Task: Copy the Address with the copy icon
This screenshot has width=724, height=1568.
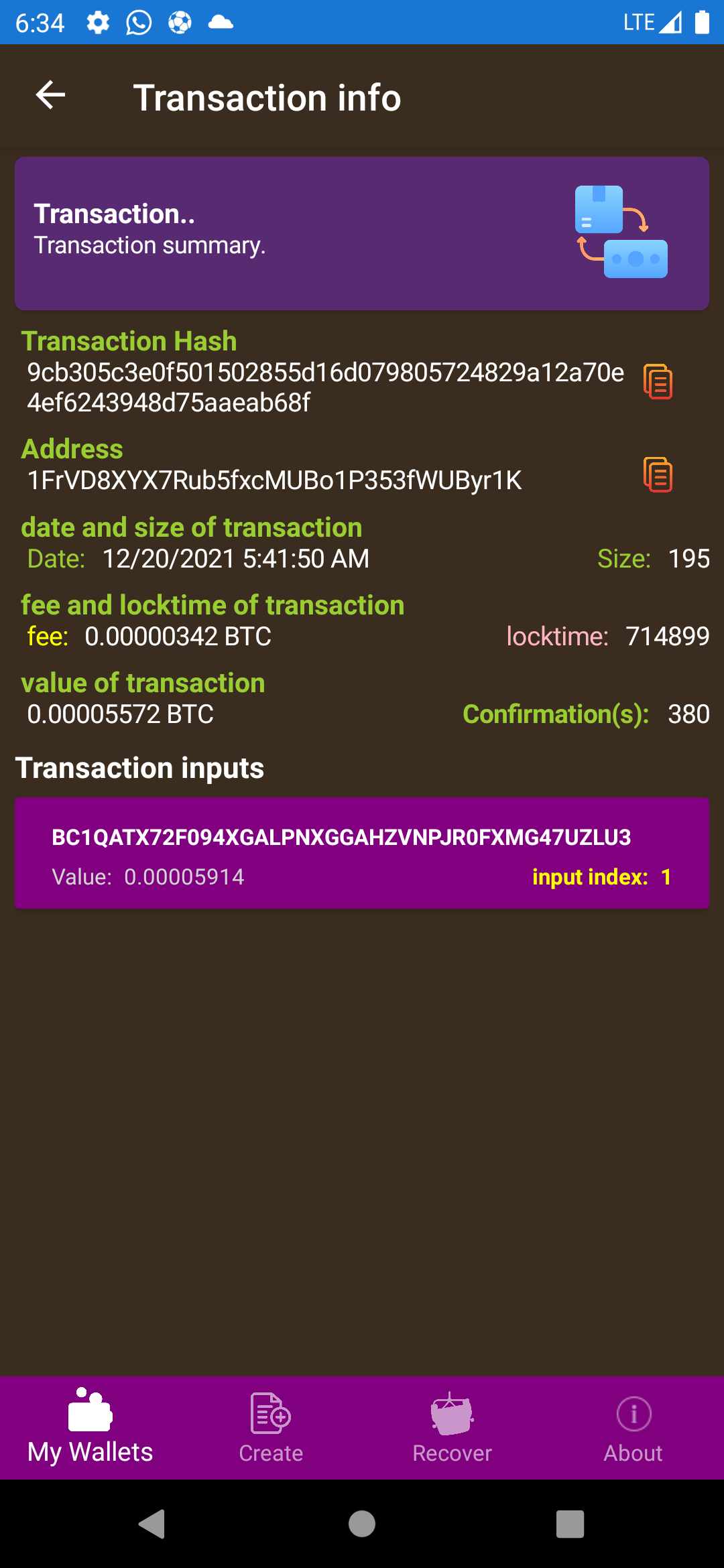Action: pyautogui.click(x=659, y=475)
